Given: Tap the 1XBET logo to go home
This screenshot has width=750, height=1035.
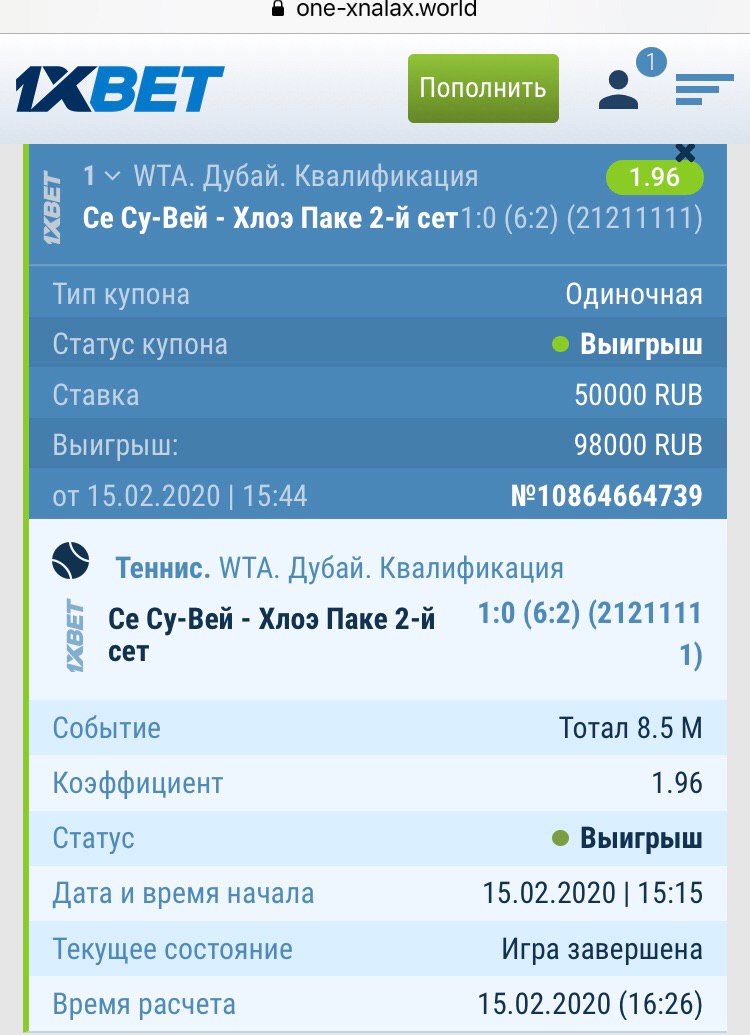Looking at the screenshot, I should pyautogui.click(x=119, y=88).
